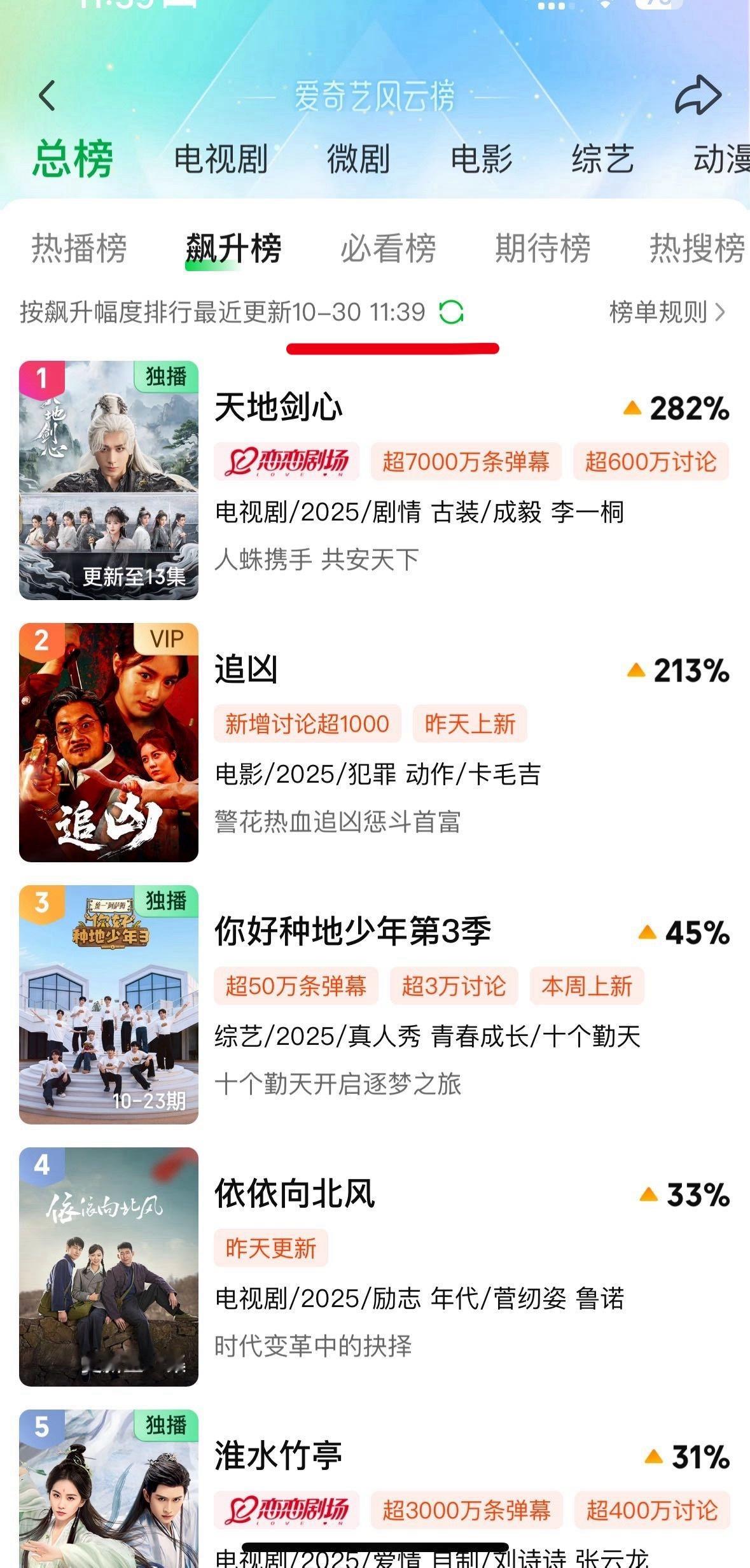Open 榜单规则 ranking rules
The image size is (750, 1568).
click(x=666, y=312)
